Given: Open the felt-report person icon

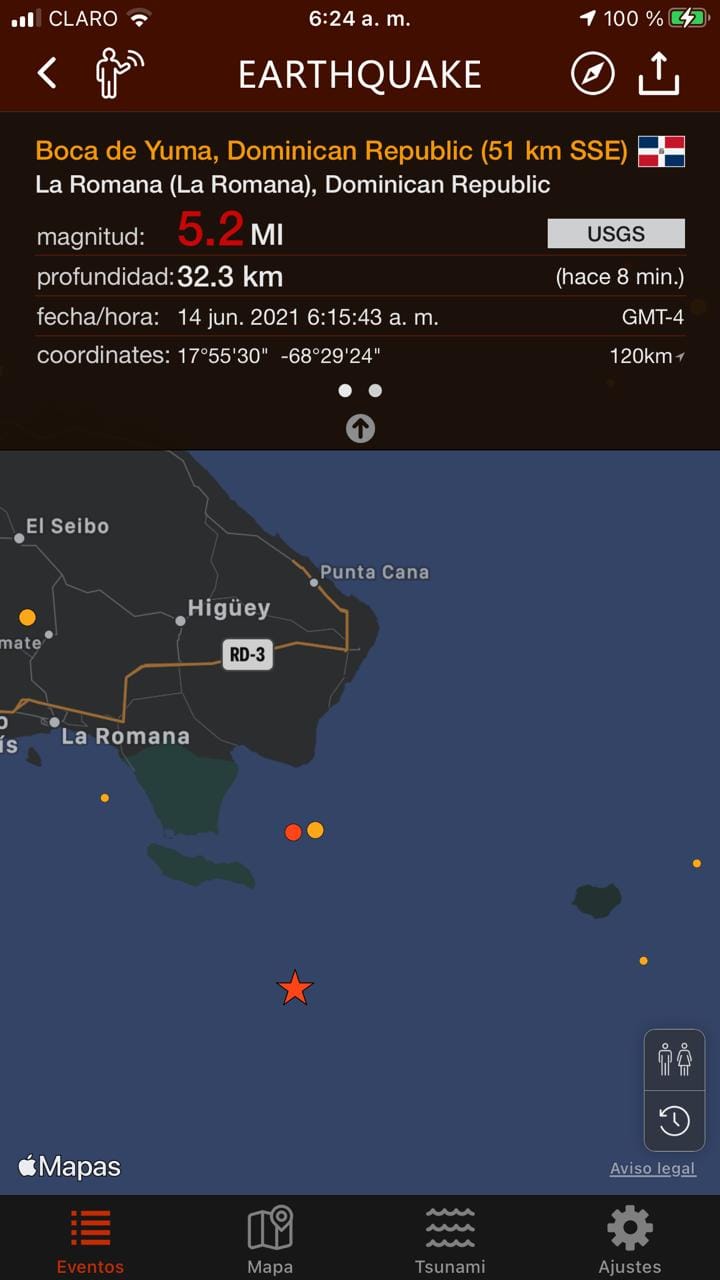Looking at the screenshot, I should coord(118,74).
